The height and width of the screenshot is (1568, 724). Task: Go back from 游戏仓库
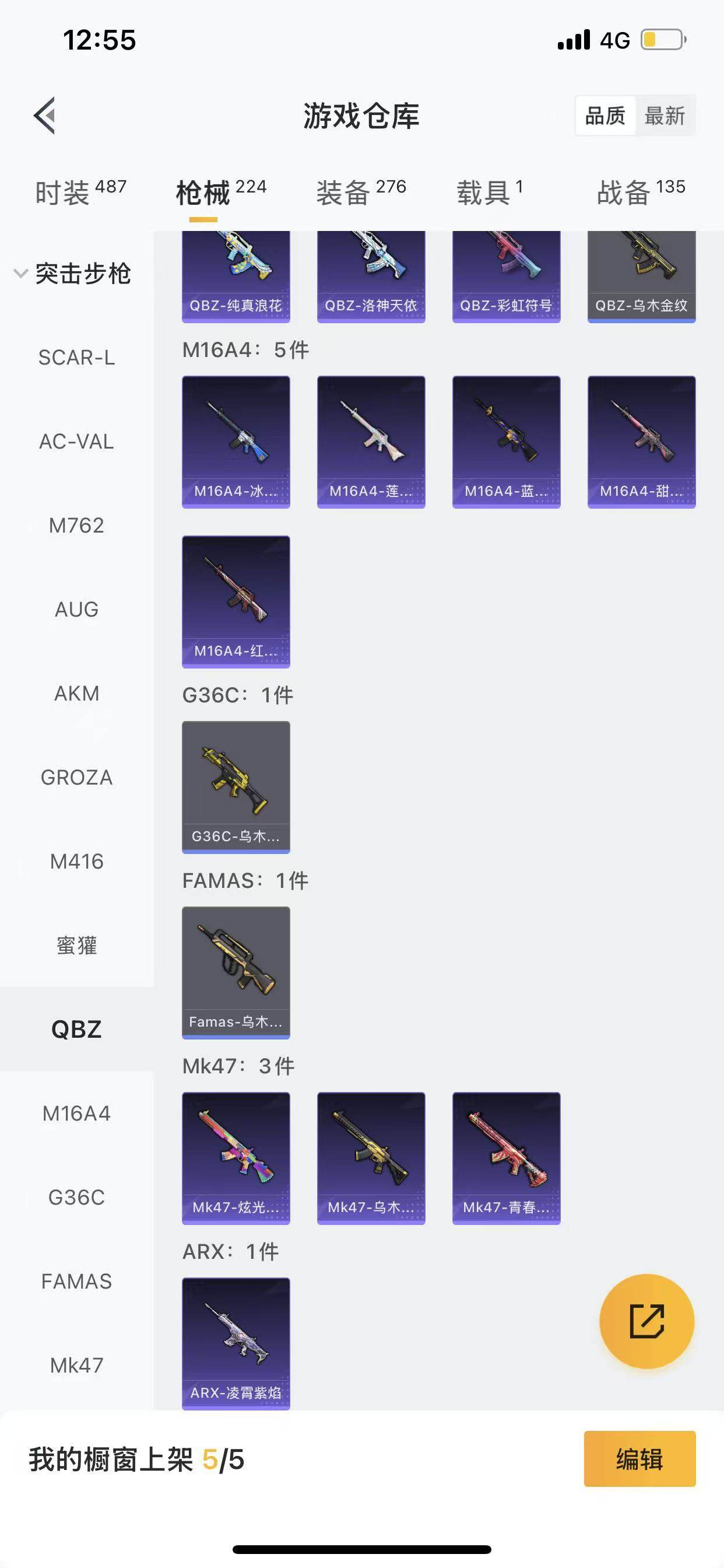coord(45,115)
